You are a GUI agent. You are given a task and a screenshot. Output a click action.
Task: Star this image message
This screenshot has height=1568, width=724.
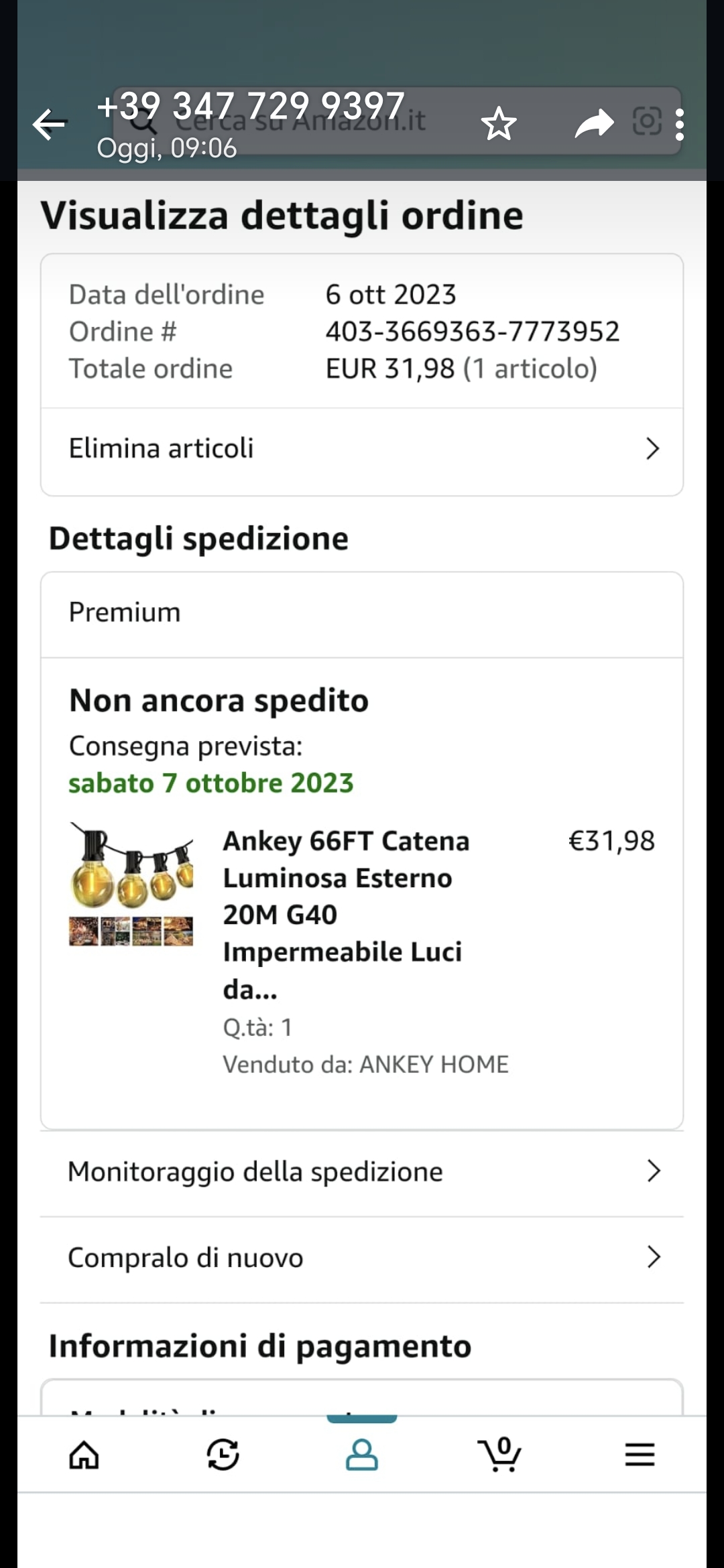(499, 125)
